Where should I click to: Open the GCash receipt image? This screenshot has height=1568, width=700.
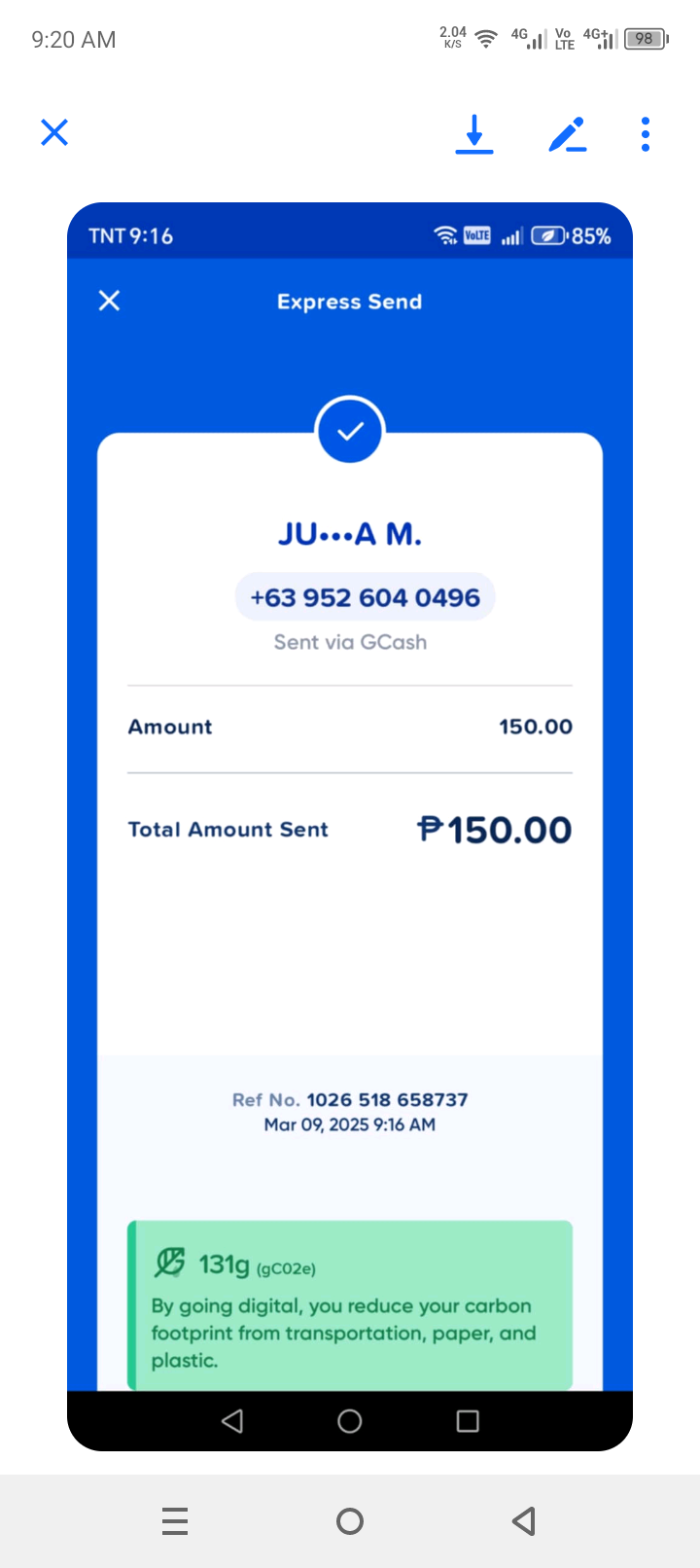tap(350, 827)
